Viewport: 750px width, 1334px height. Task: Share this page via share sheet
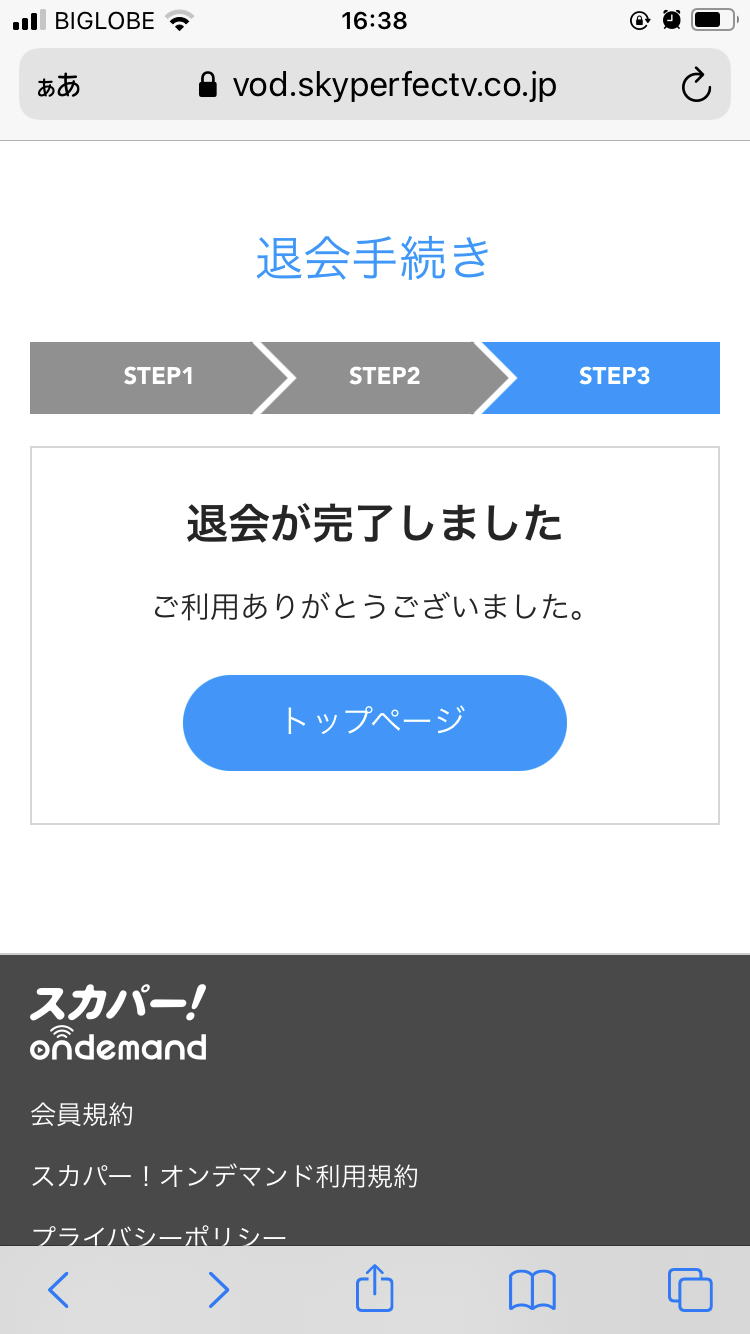[x=375, y=1288]
